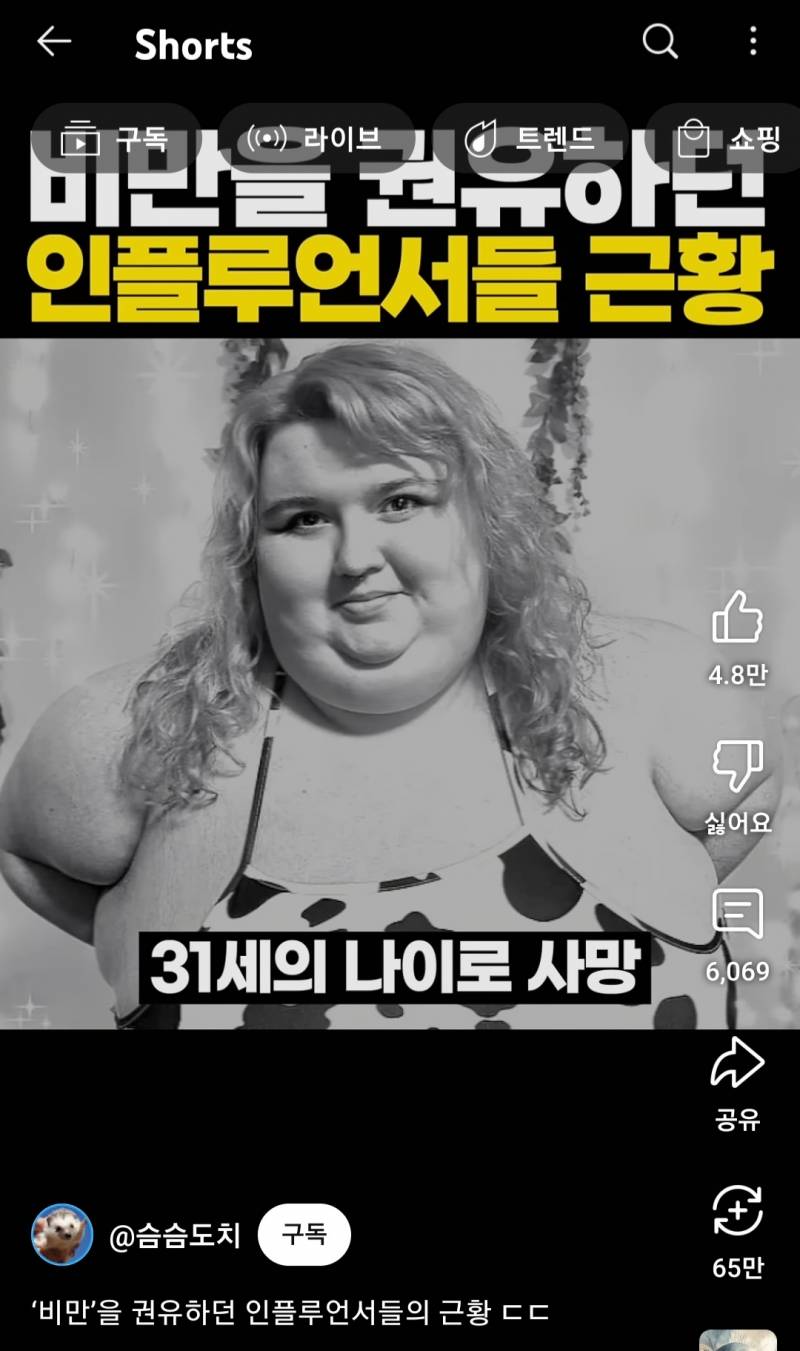Share this Short via 공유

pos(737,1063)
